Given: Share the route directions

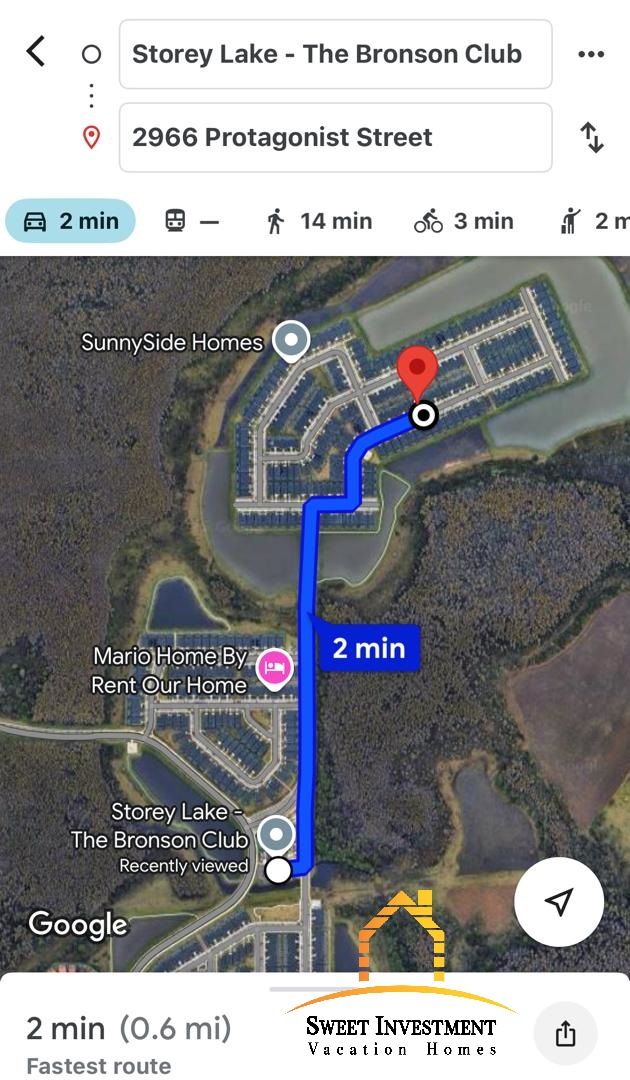Looking at the screenshot, I should coord(565,1032).
